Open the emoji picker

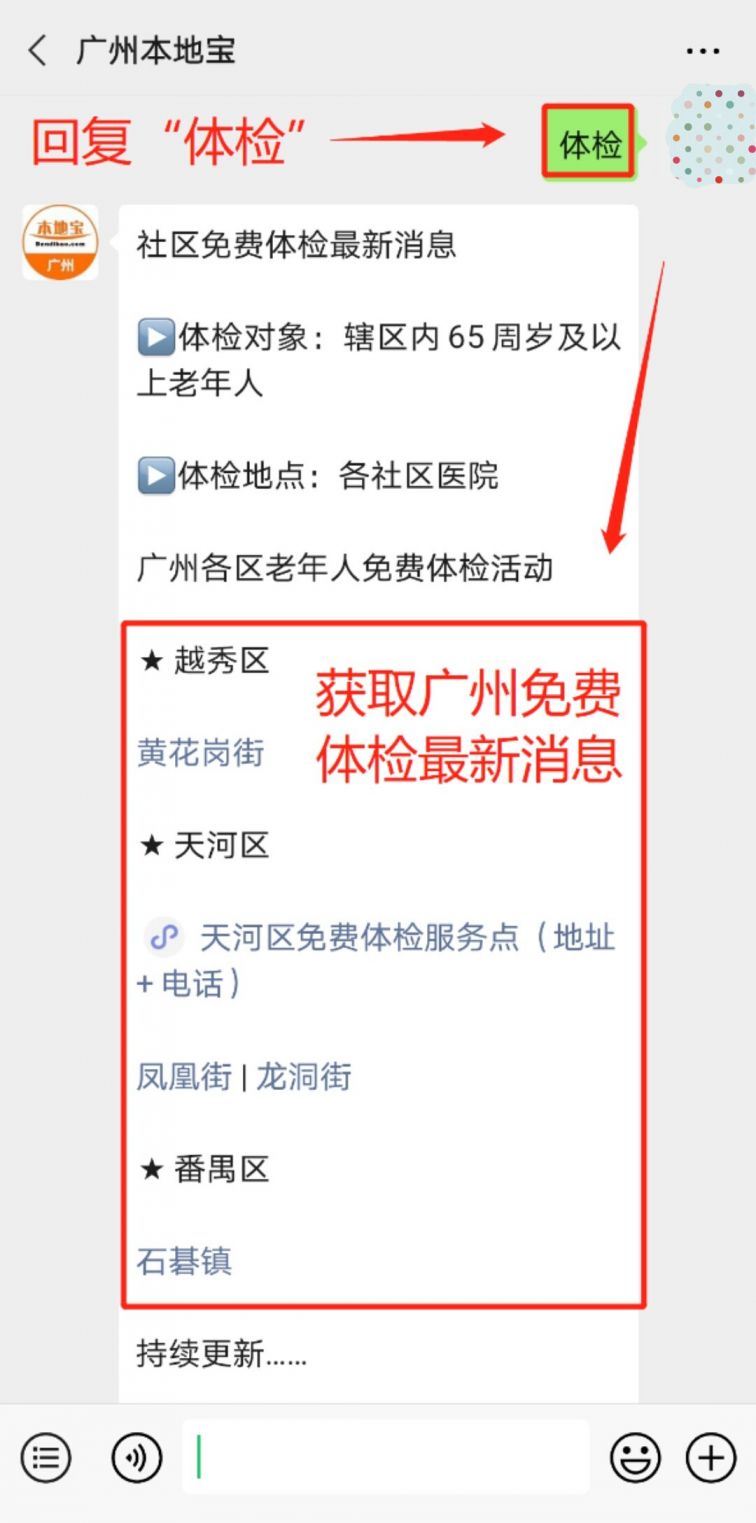(x=635, y=1458)
